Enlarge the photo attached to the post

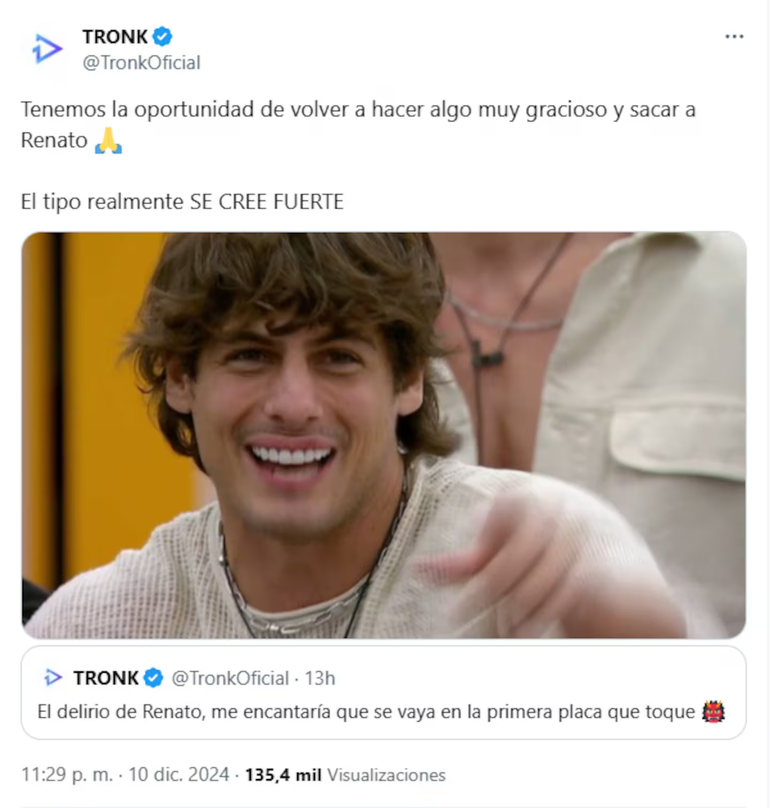384,435
